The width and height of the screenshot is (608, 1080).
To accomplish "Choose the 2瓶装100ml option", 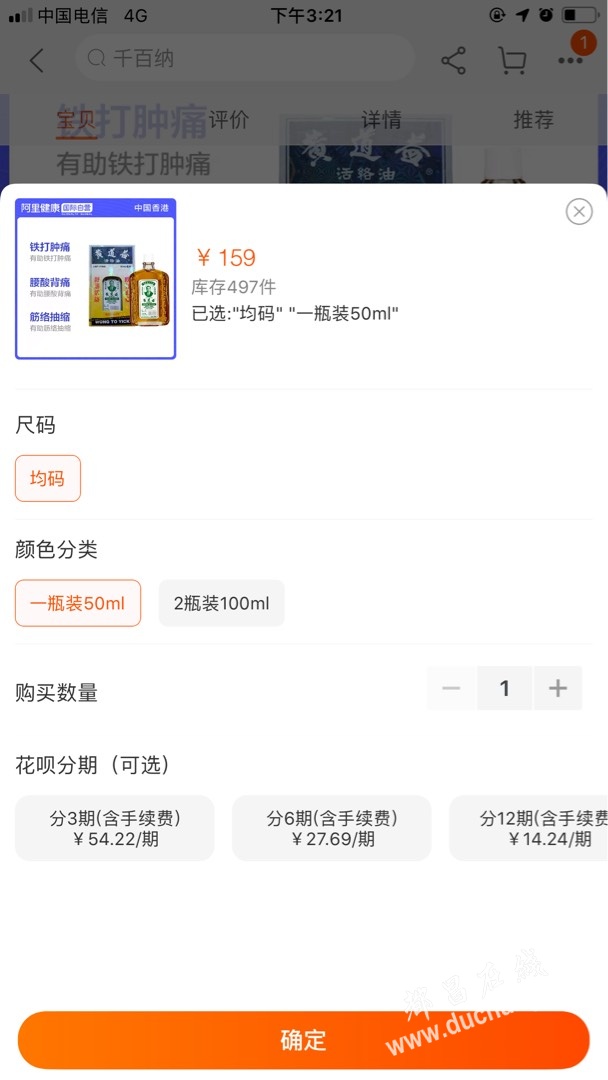I will pos(221,603).
